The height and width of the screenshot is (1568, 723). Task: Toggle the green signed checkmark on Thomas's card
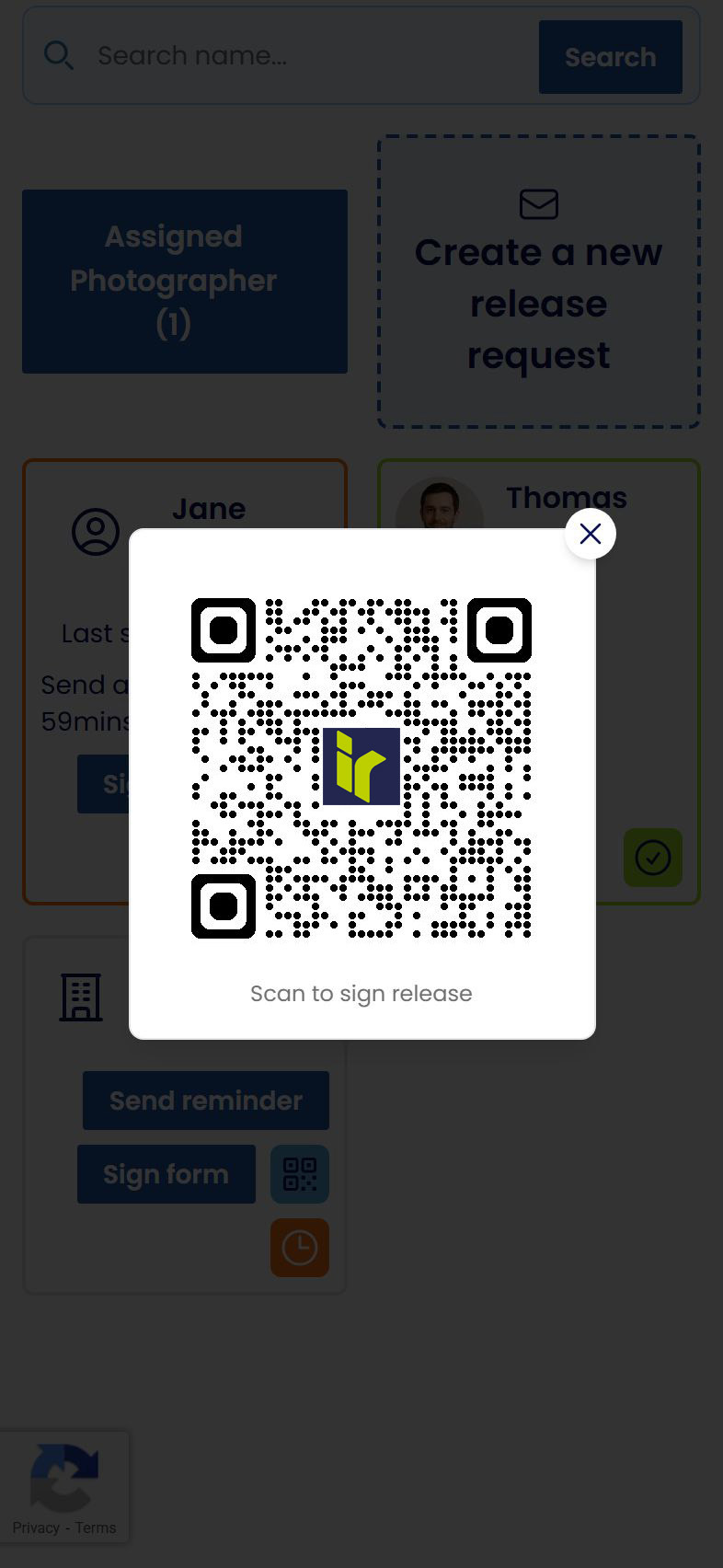point(652,858)
